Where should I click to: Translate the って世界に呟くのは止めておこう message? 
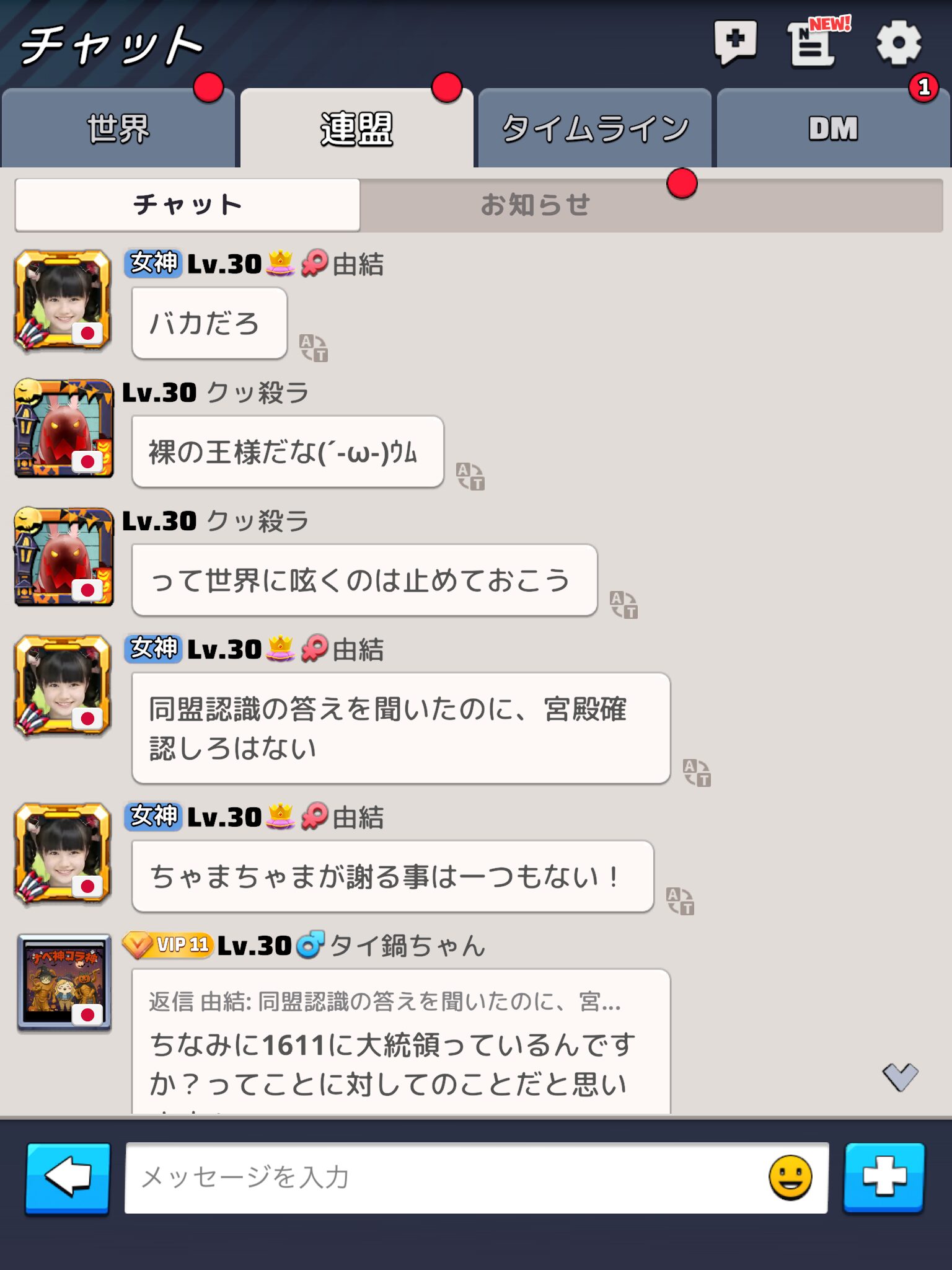pyautogui.click(x=624, y=605)
